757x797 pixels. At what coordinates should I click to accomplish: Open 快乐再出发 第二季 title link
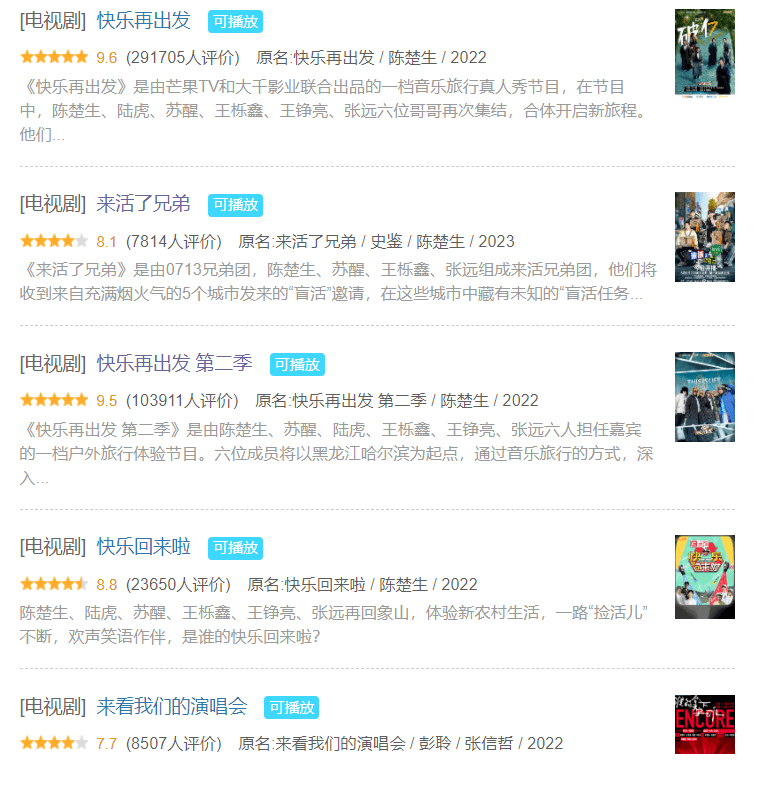coord(174,363)
